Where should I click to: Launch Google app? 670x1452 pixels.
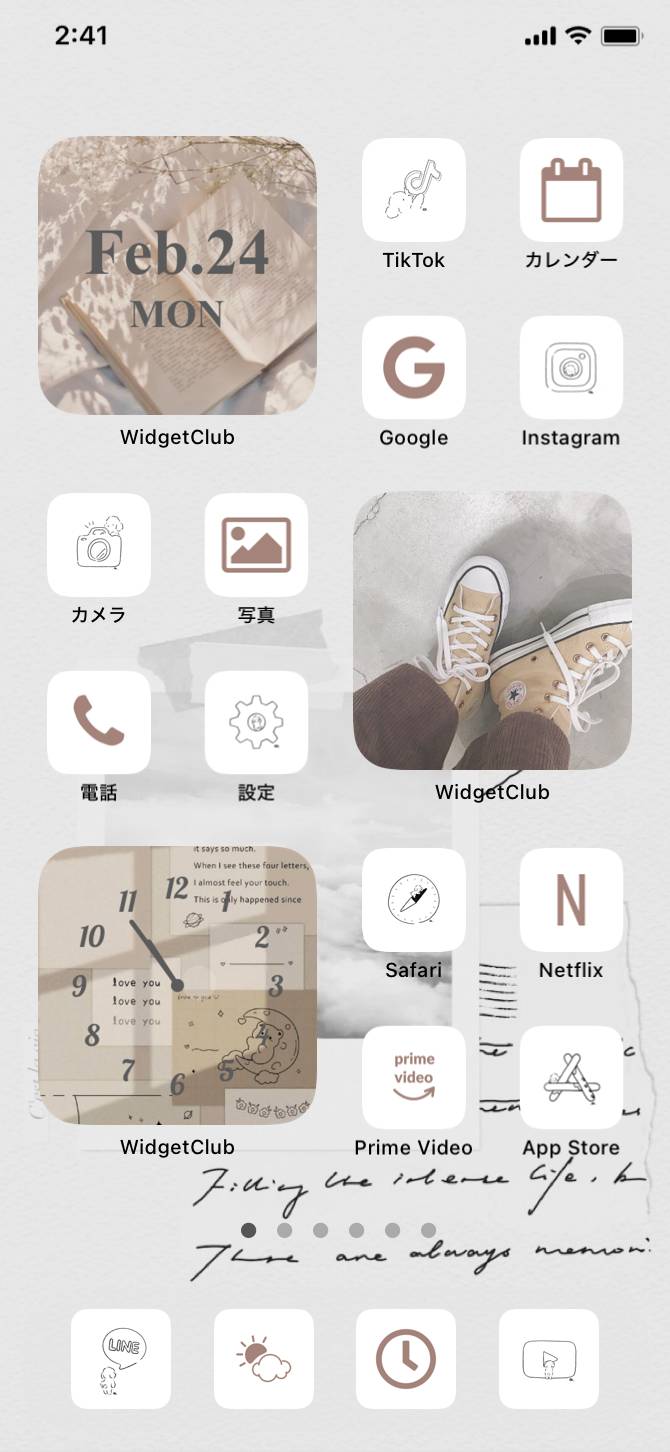(x=413, y=368)
